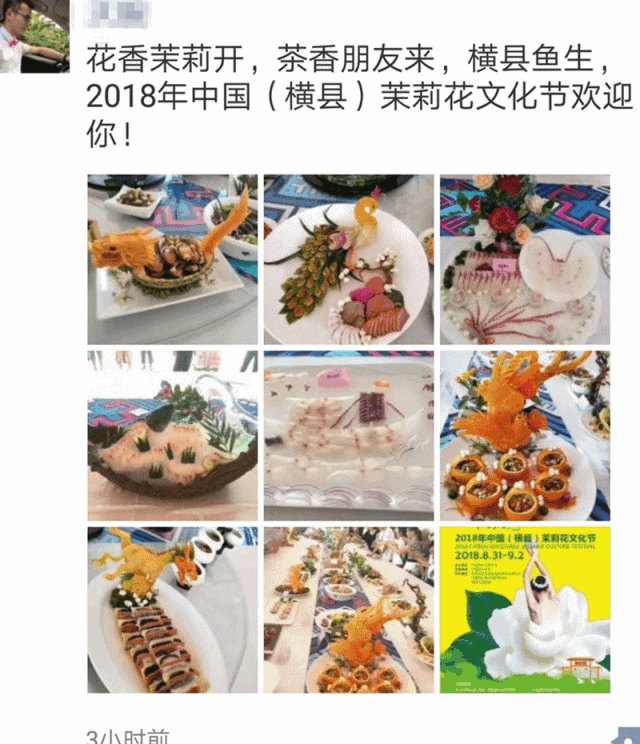Screen dimensions: 640x744
Task: View the peacock sashimi plate photo
Action: click(x=348, y=260)
